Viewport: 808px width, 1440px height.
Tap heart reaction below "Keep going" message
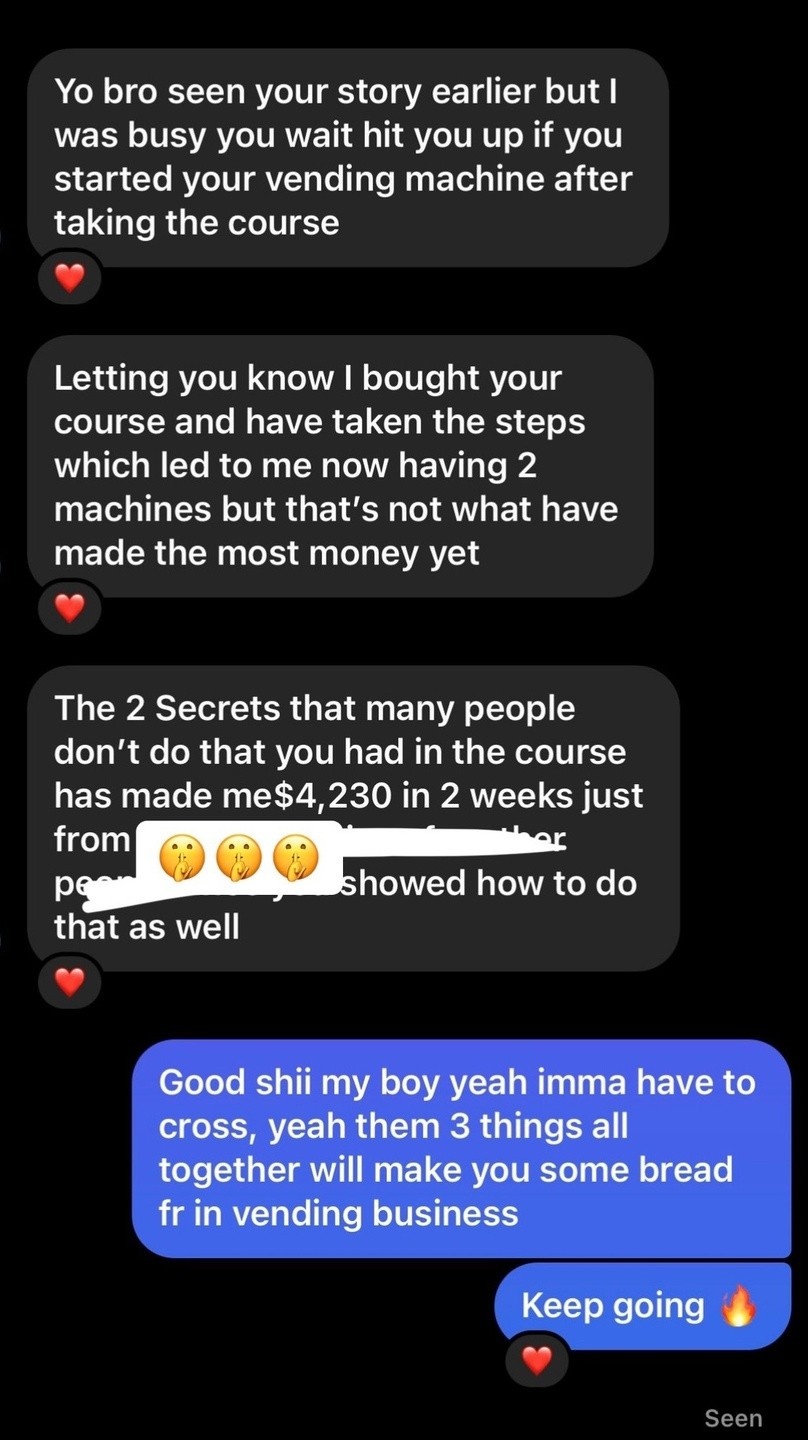(x=537, y=1360)
